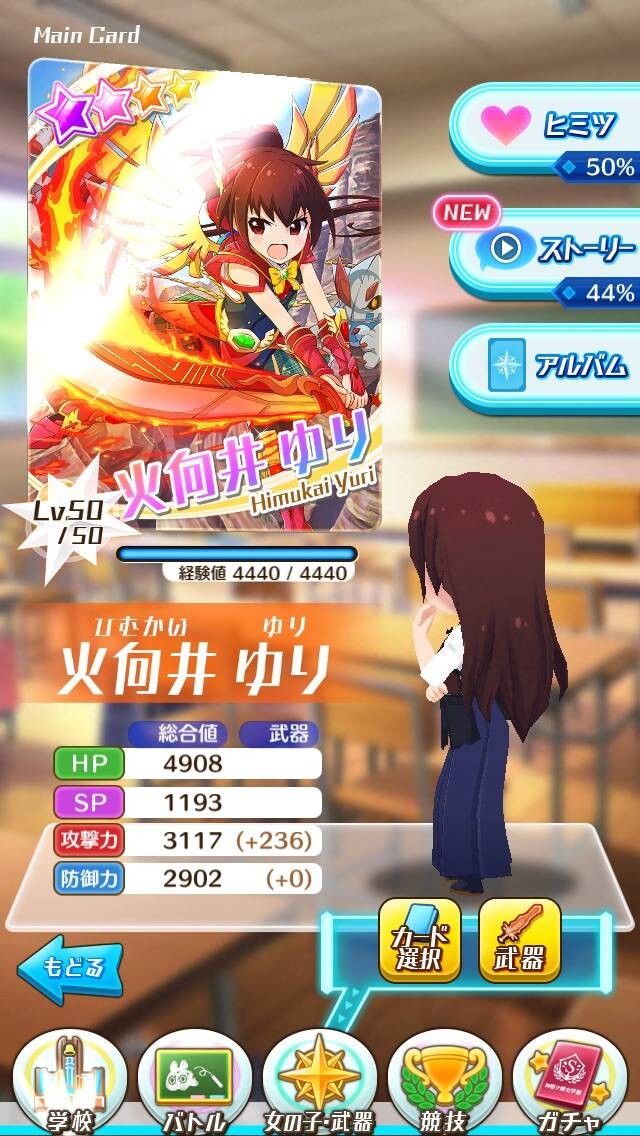Go back with もどる arrow
This screenshot has width=640, height=1136.
pos(71,969)
